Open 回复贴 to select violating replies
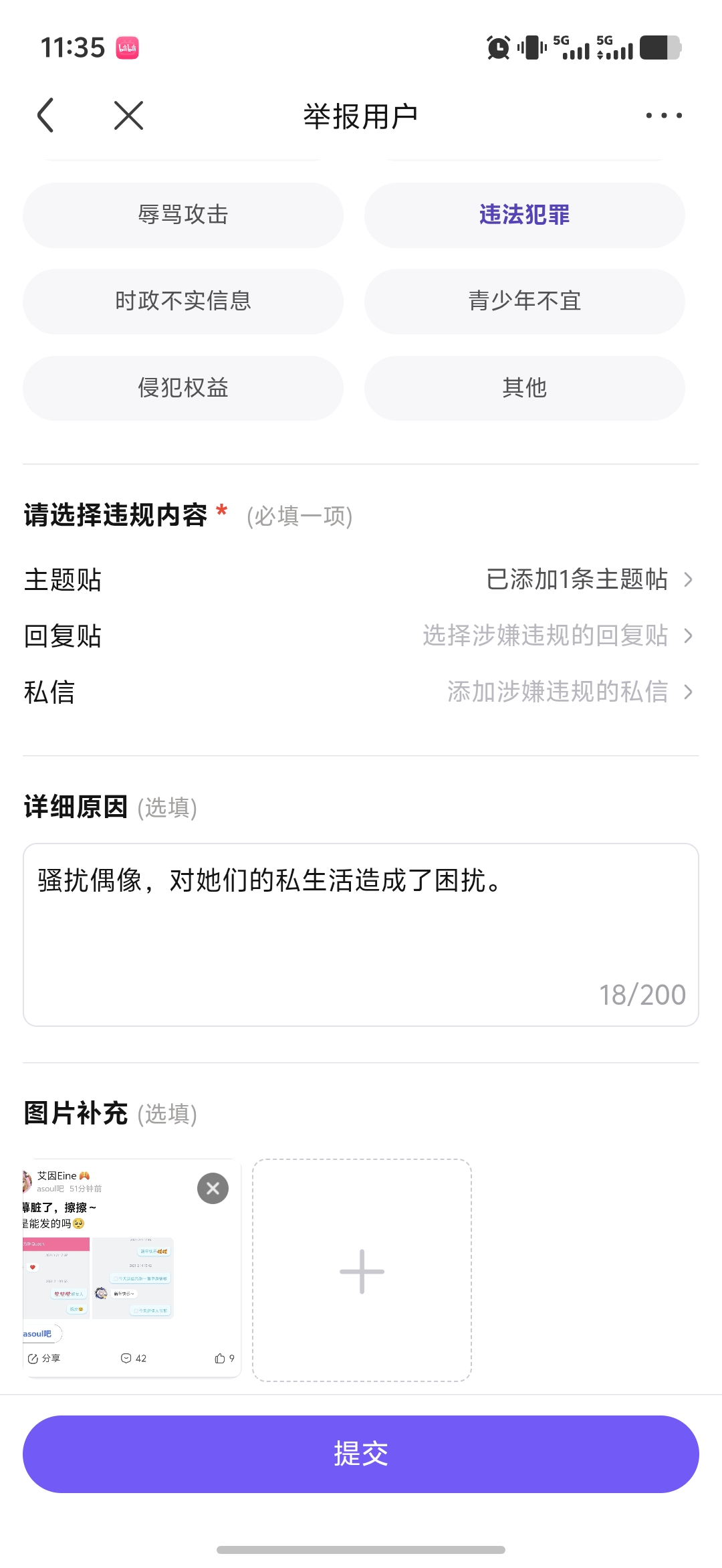Viewport: 722px width, 1568px height. point(361,635)
